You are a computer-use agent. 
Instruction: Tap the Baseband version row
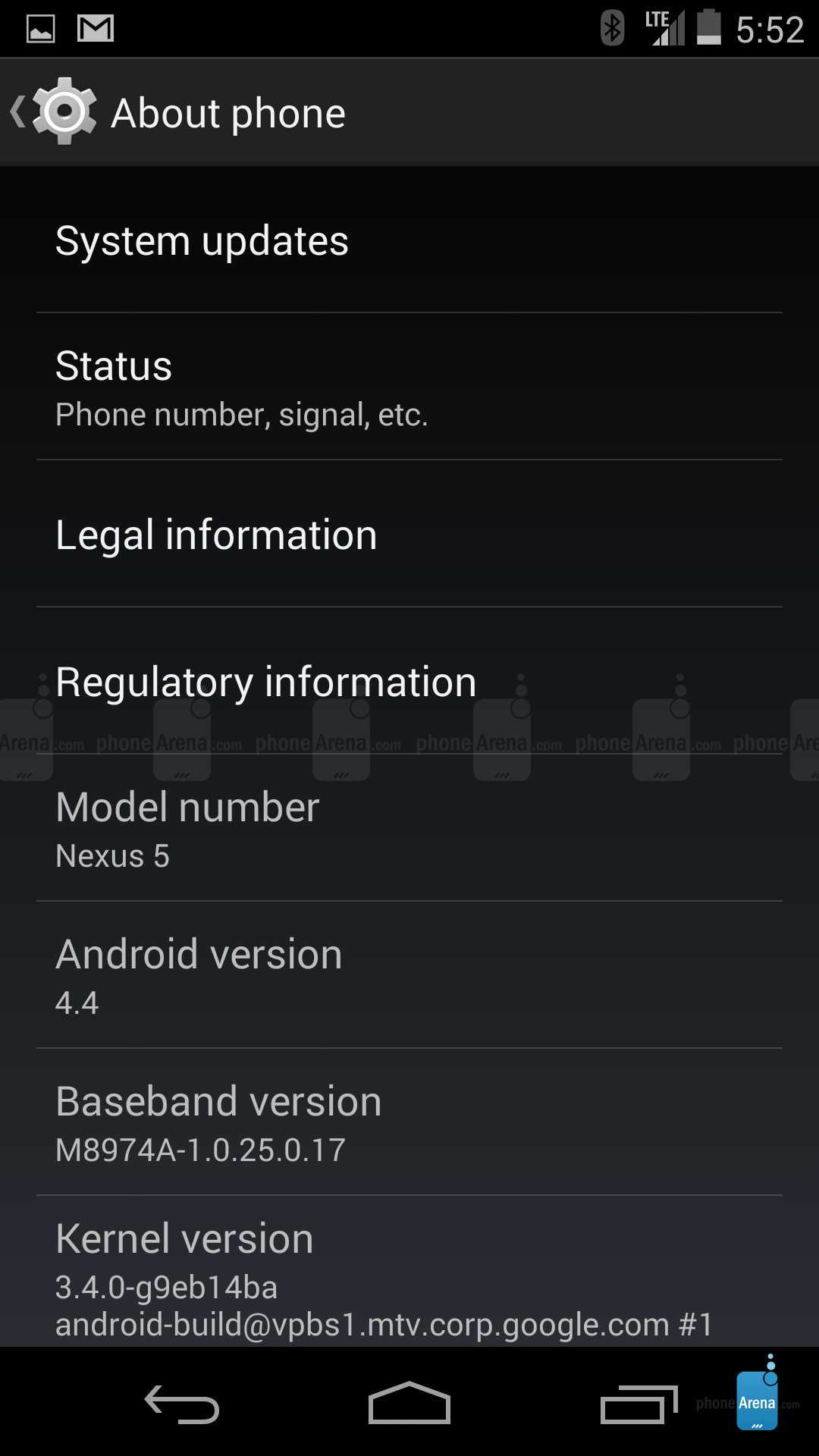coord(409,1122)
